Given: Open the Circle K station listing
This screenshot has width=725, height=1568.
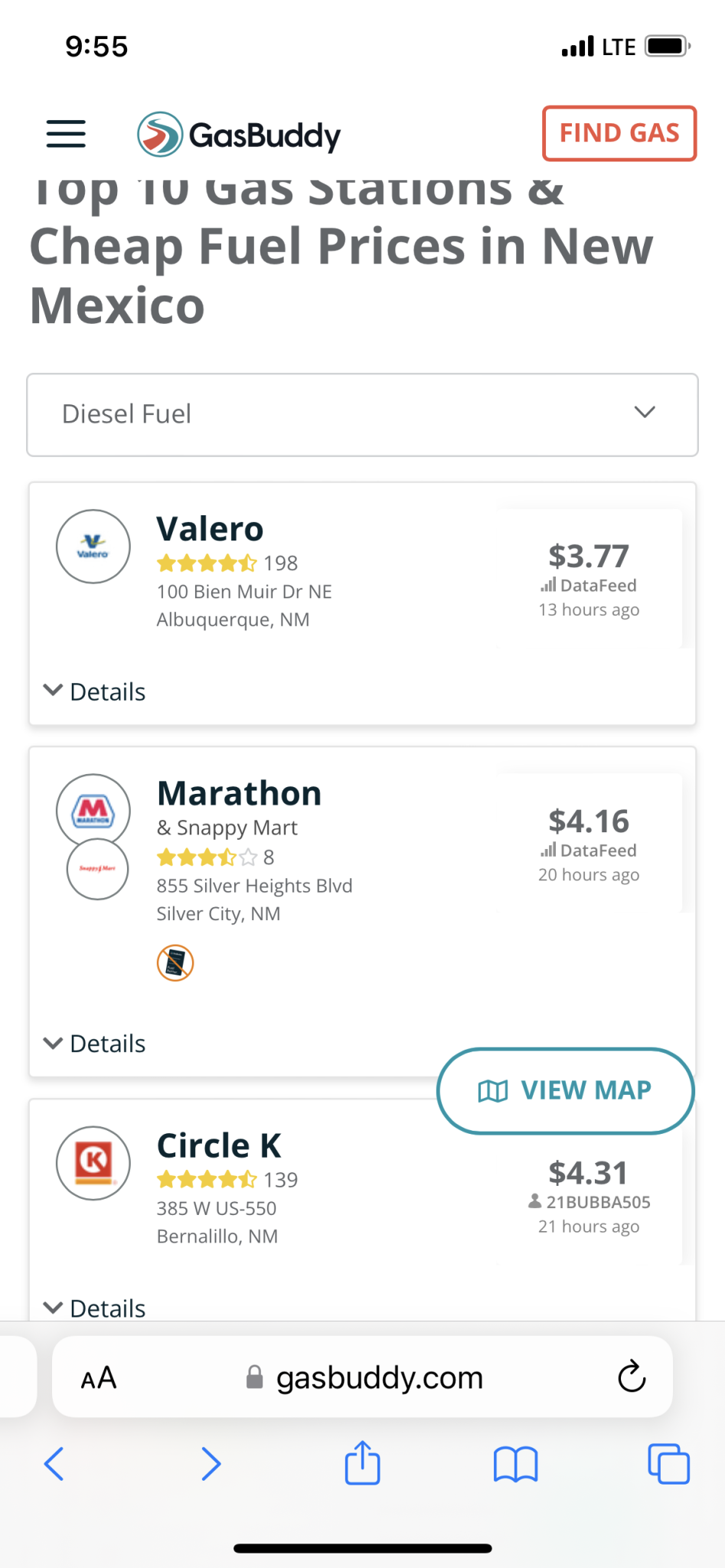Looking at the screenshot, I should click(x=219, y=1145).
